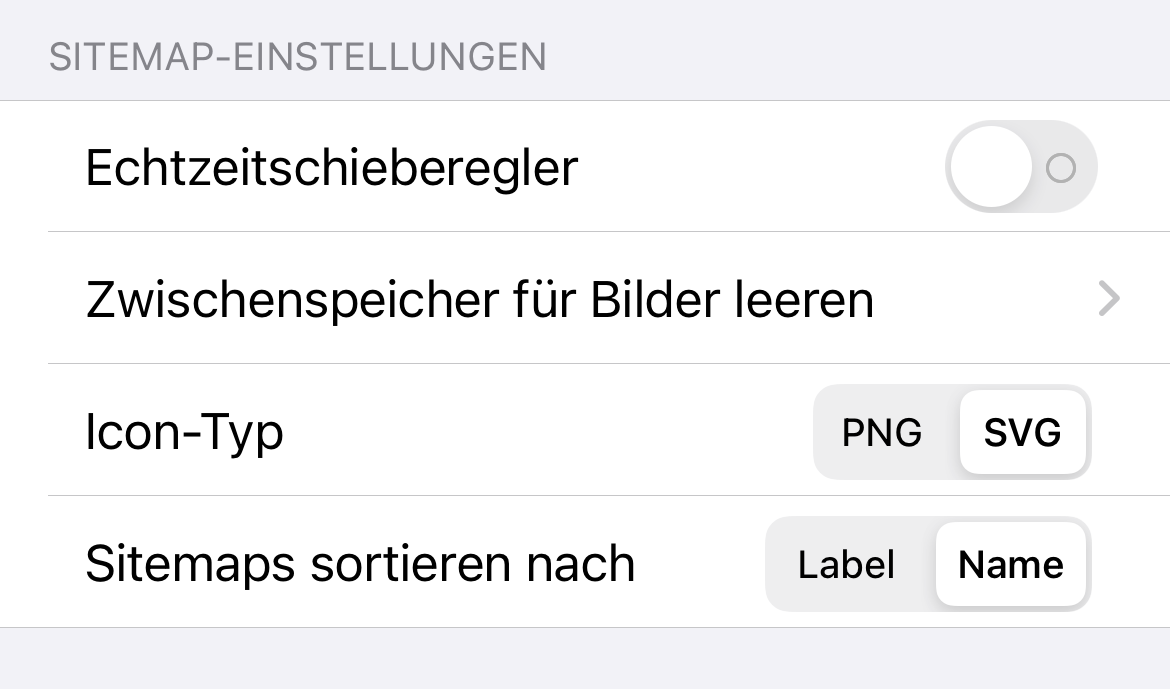Viewport: 1170px width, 689px height.
Task: Sort sitemaps by Label
Action: click(x=846, y=565)
